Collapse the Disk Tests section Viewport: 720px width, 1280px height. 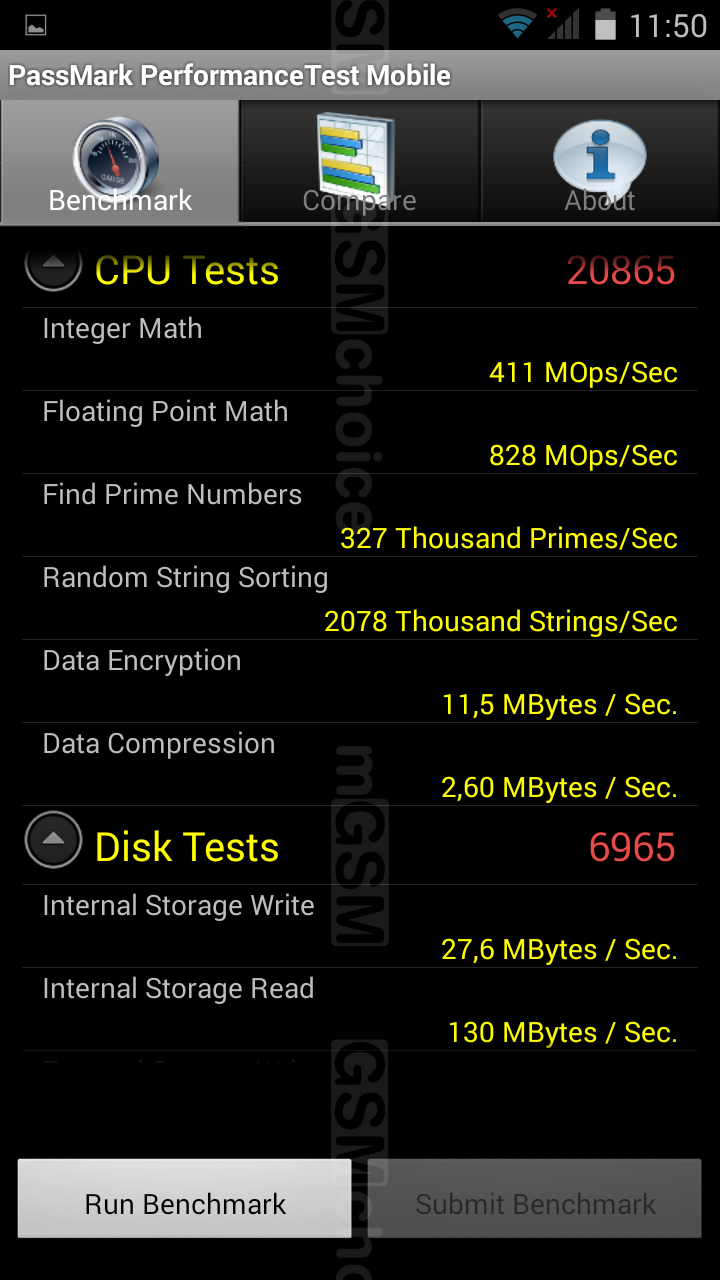click(x=53, y=840)
